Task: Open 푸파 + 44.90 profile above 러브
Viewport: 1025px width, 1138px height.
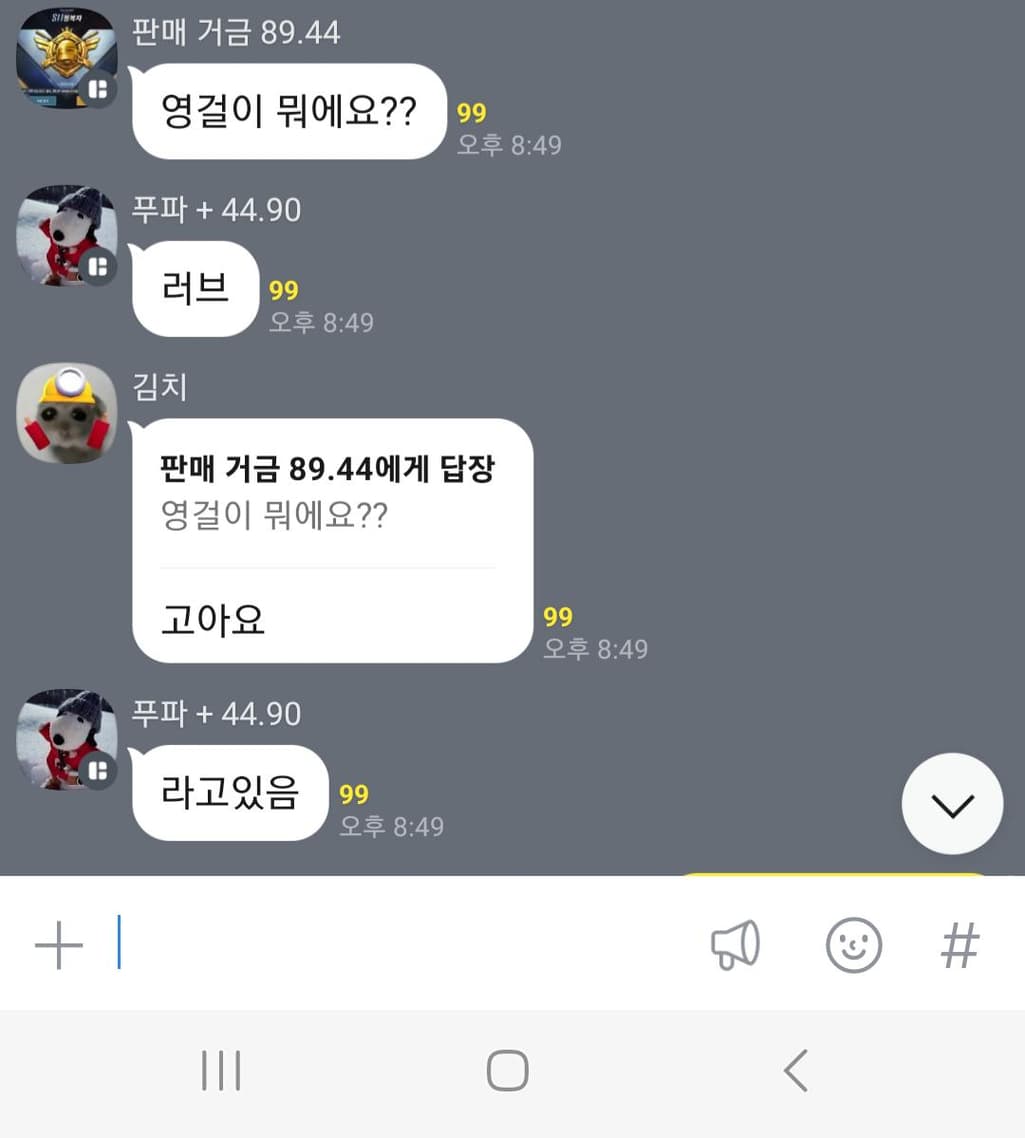Action: 66,235
